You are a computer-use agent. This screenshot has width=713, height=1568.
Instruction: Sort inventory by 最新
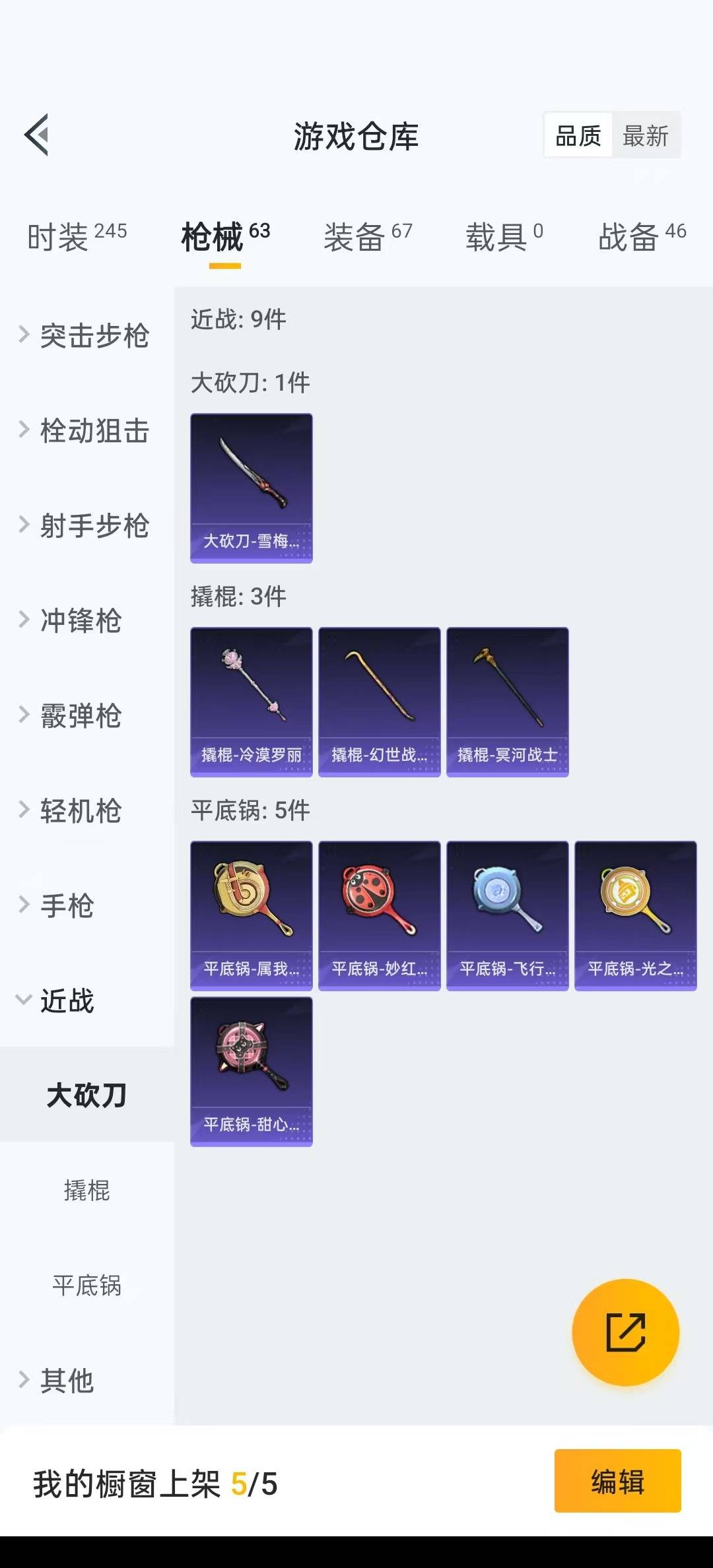646,136
